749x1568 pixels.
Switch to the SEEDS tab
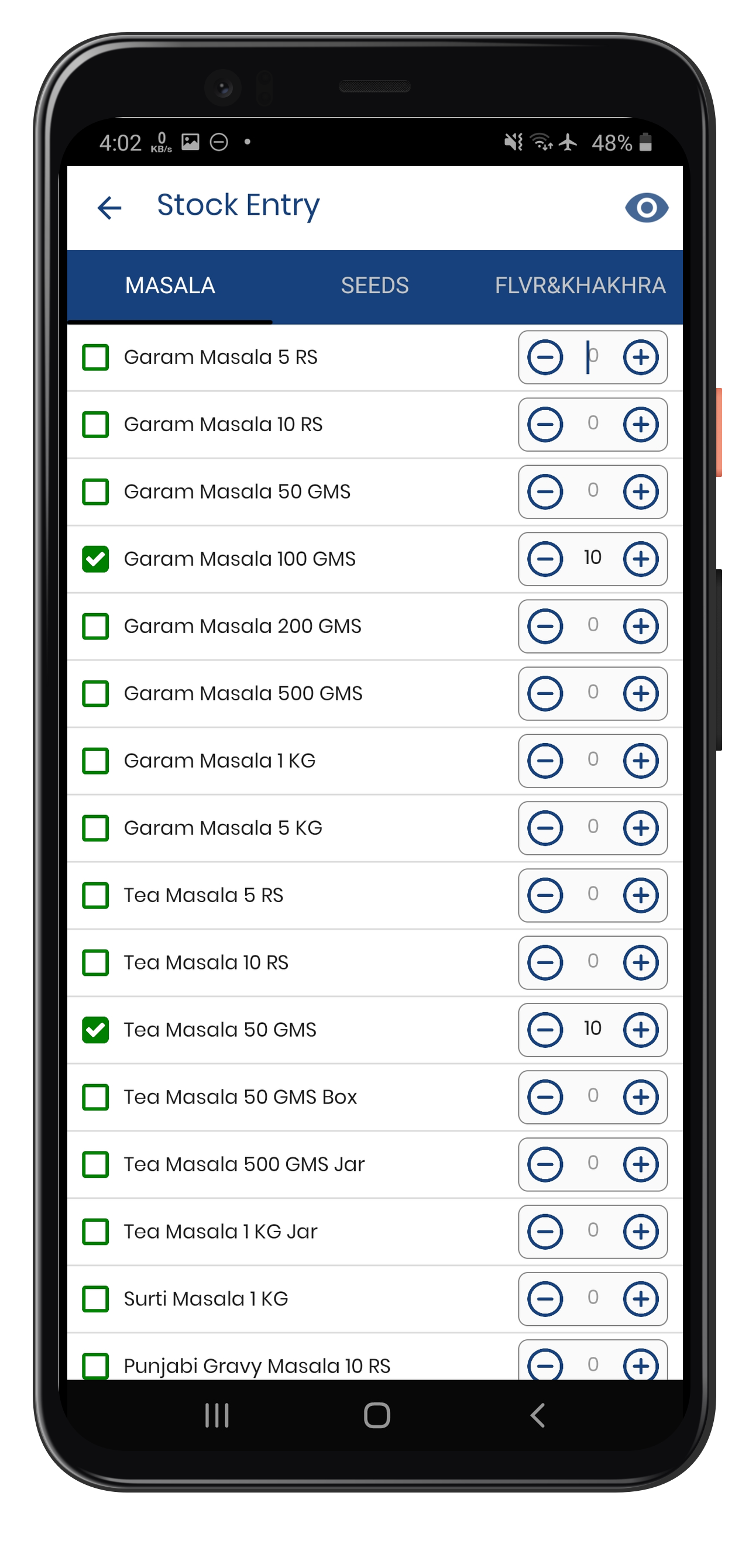[374, 286]
